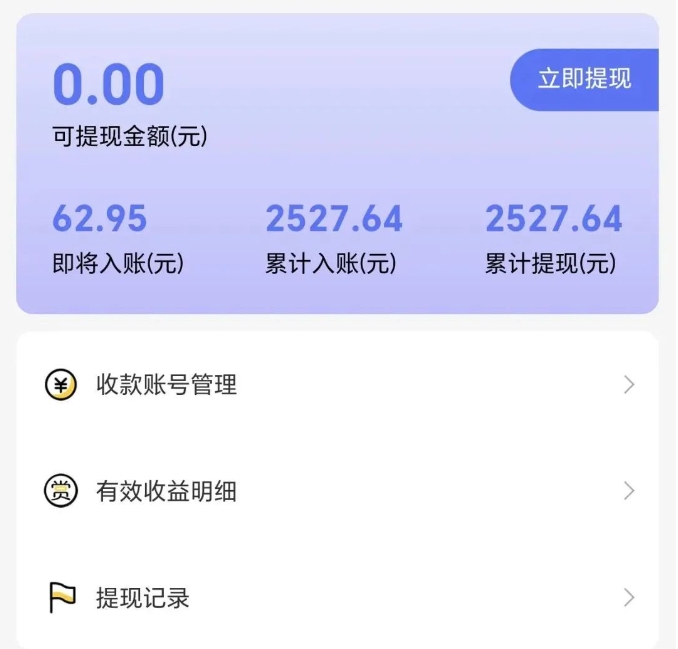The image size is (678, 649).
Task: Tap the 立即提现 withdraw button
Action: [584, 79]
